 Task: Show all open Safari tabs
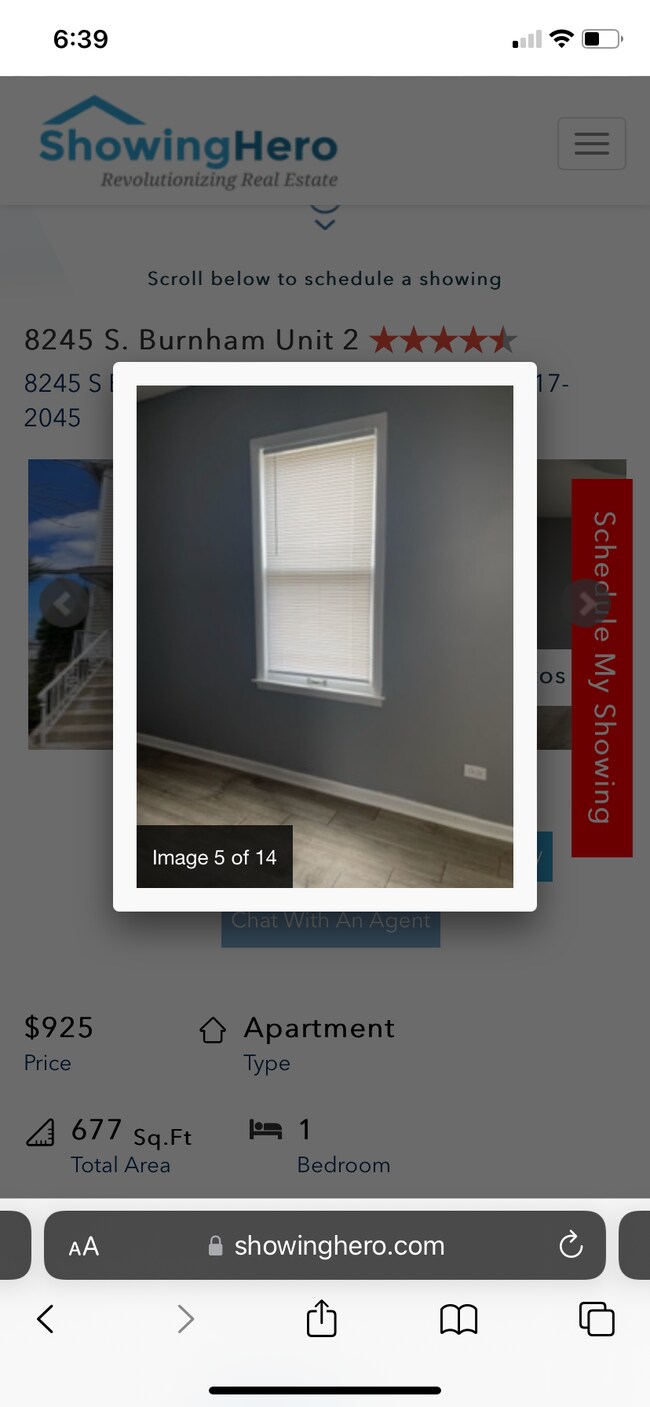click(596, 1319)
